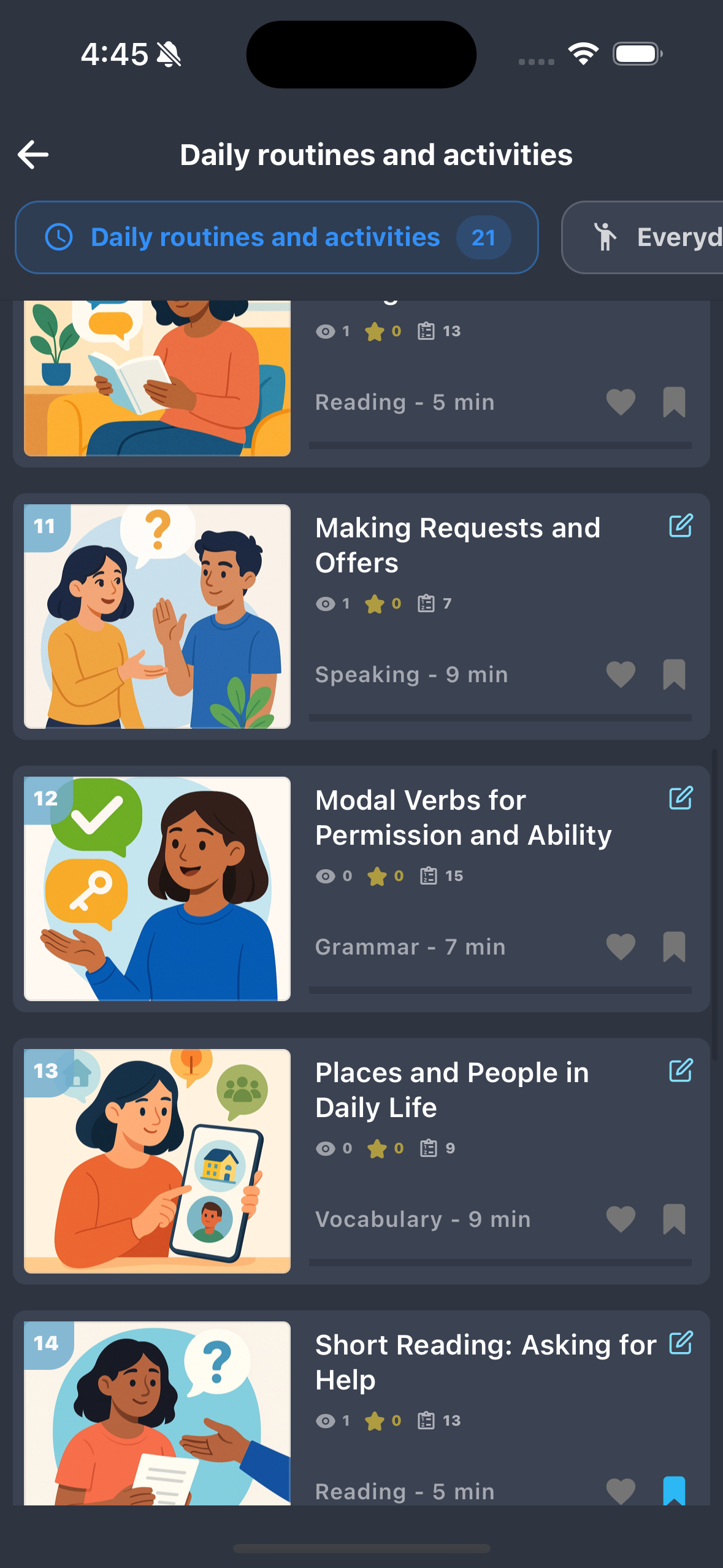Edit the Short Reading: Asking for Help lesson
The image size is (723, 1568).
tap(680, 1343)
